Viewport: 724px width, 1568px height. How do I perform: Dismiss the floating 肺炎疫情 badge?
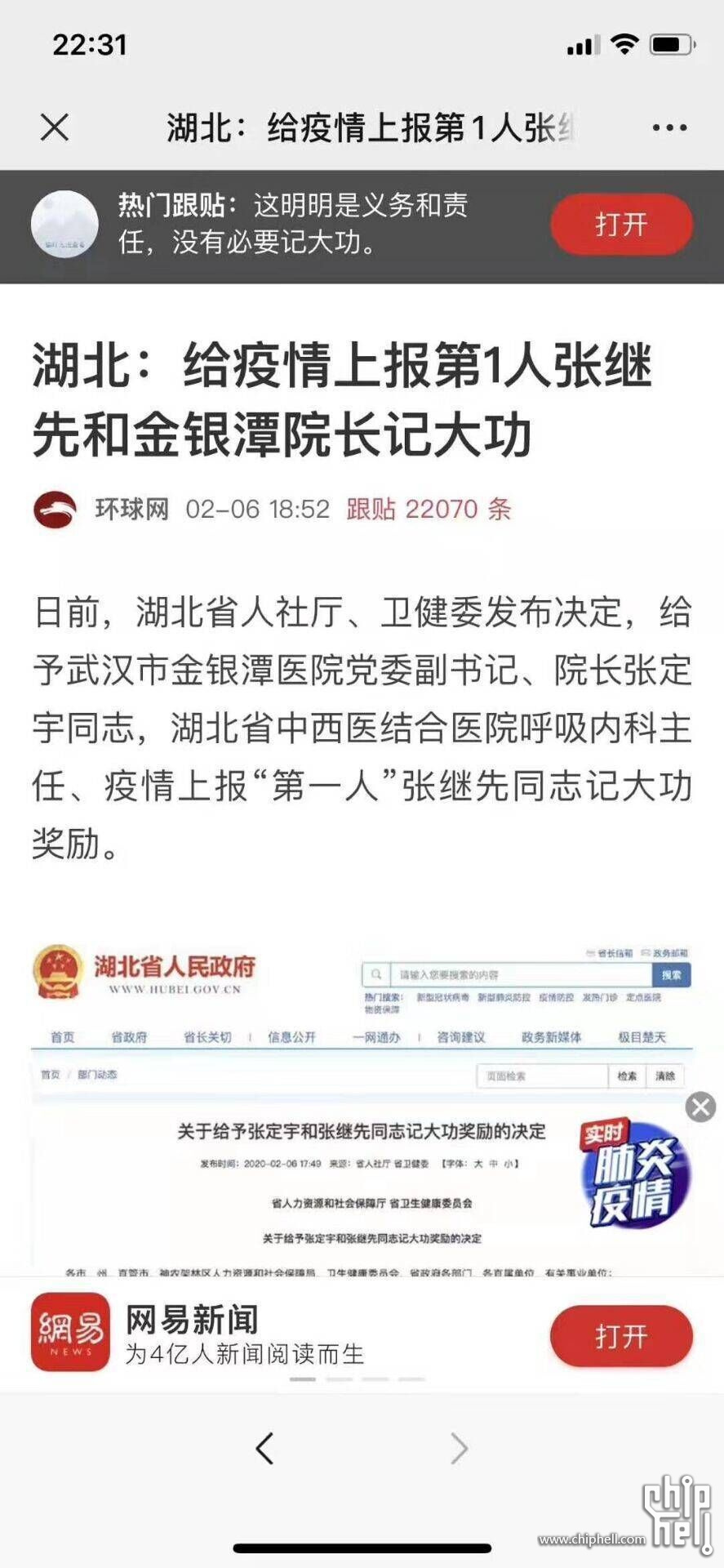pyautogui.click(x=700, y=1107)
